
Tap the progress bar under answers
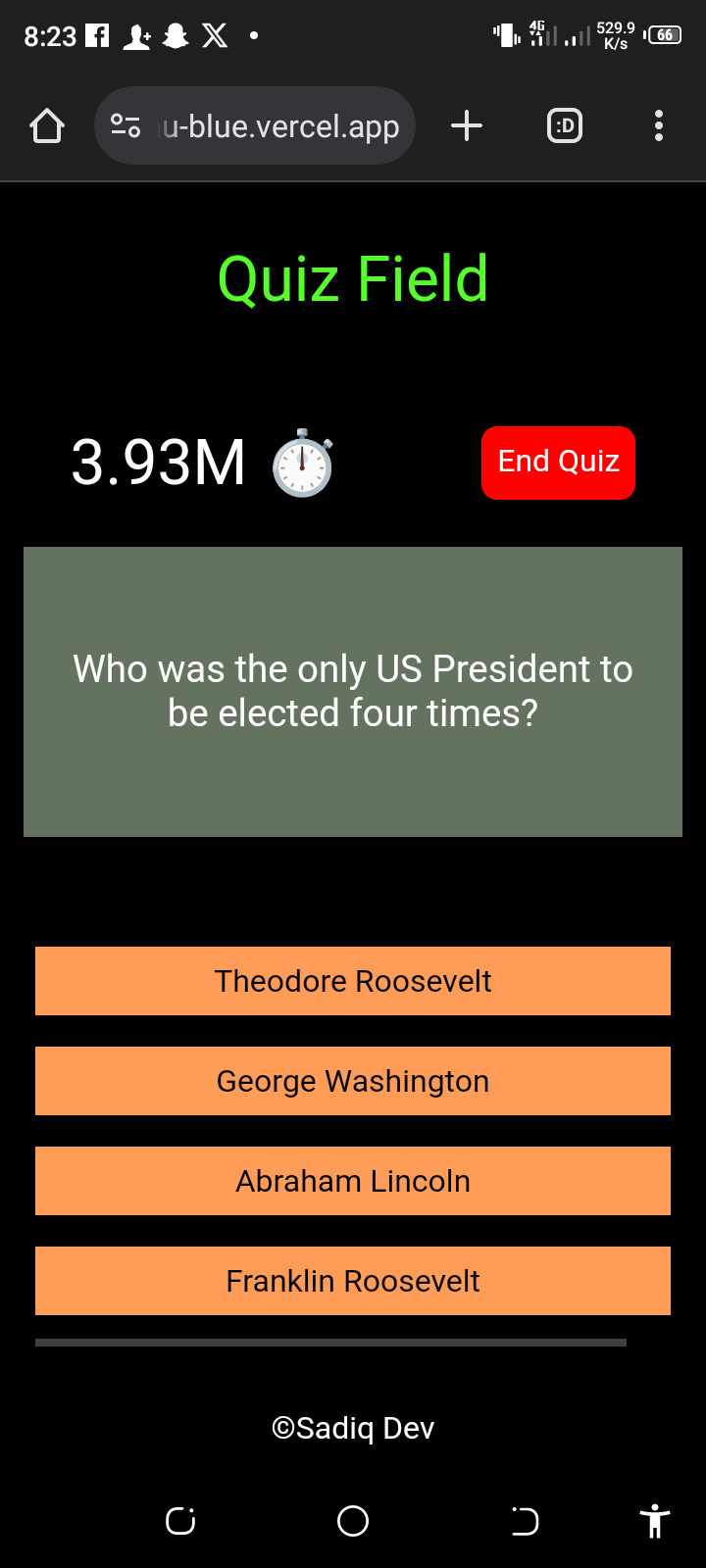331,1343
